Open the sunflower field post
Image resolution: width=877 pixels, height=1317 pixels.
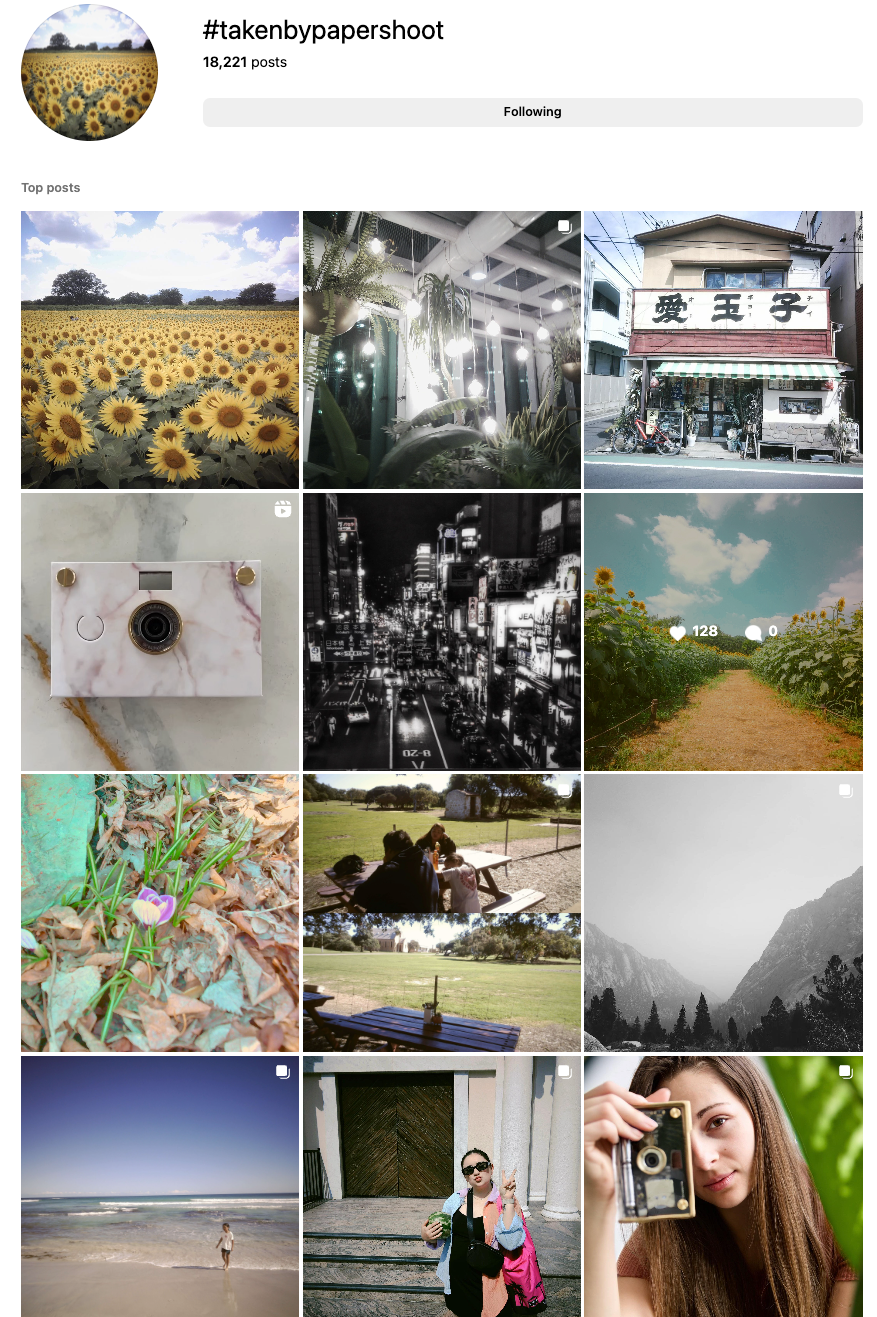[160, 349]
